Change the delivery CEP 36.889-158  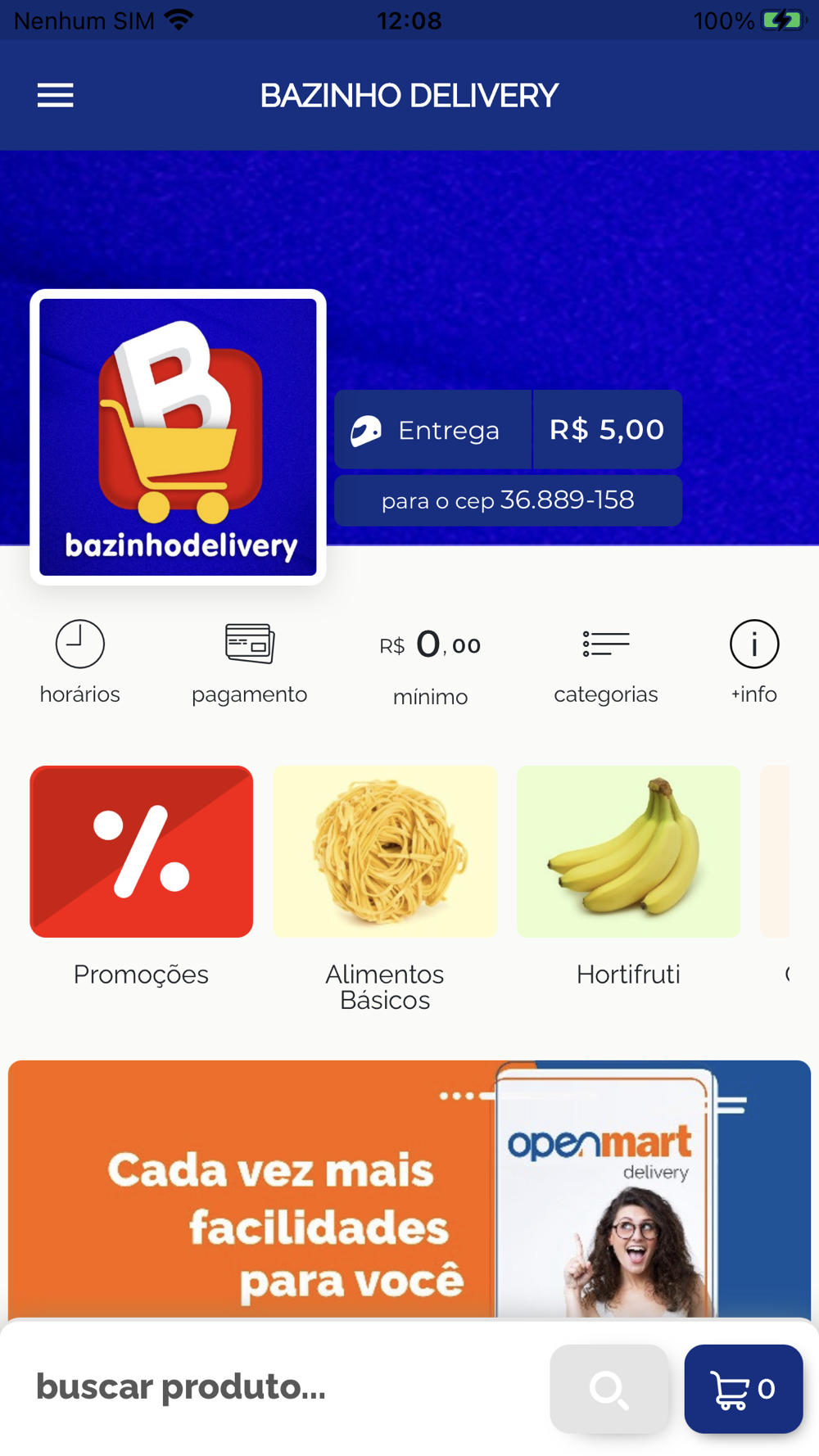pos(508,500)
